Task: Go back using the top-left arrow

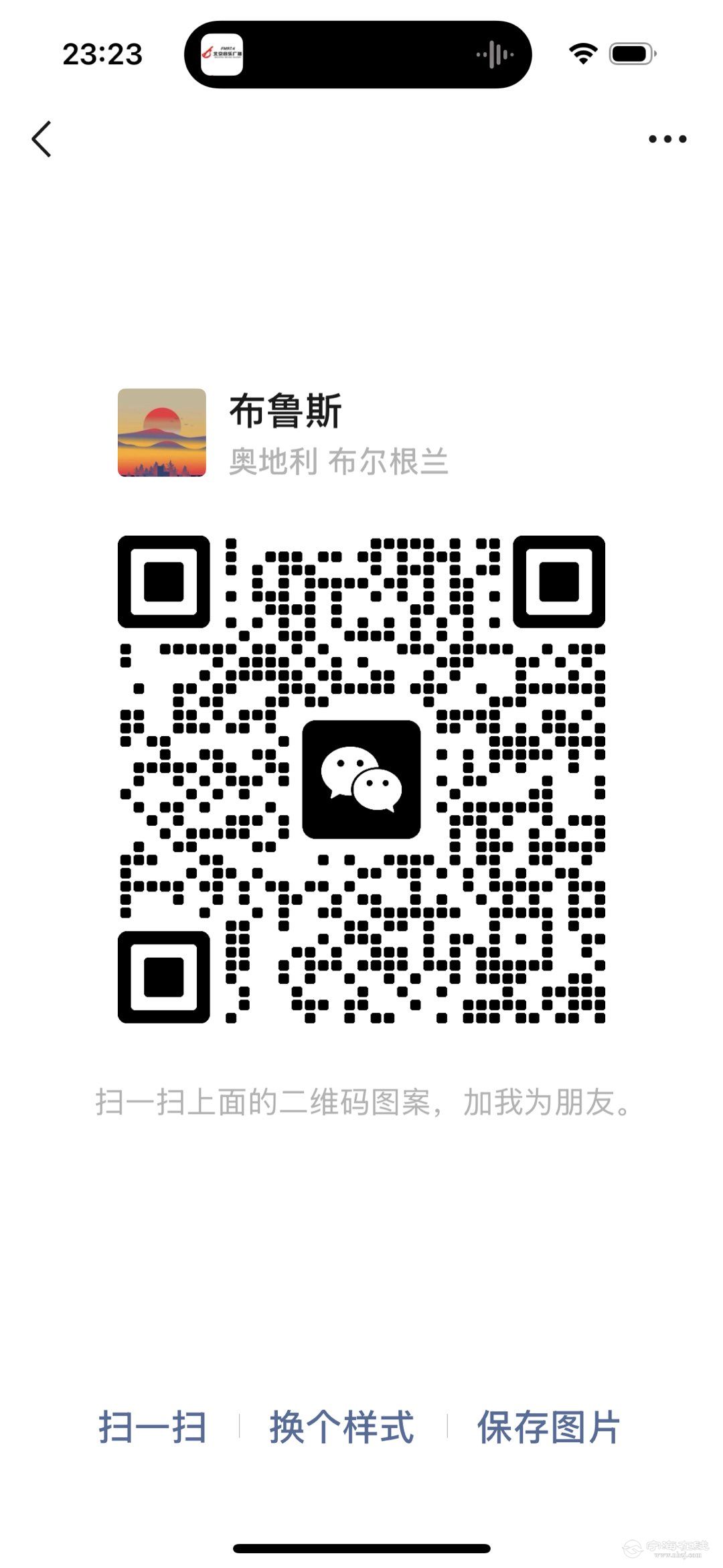Action: (42, 139)
